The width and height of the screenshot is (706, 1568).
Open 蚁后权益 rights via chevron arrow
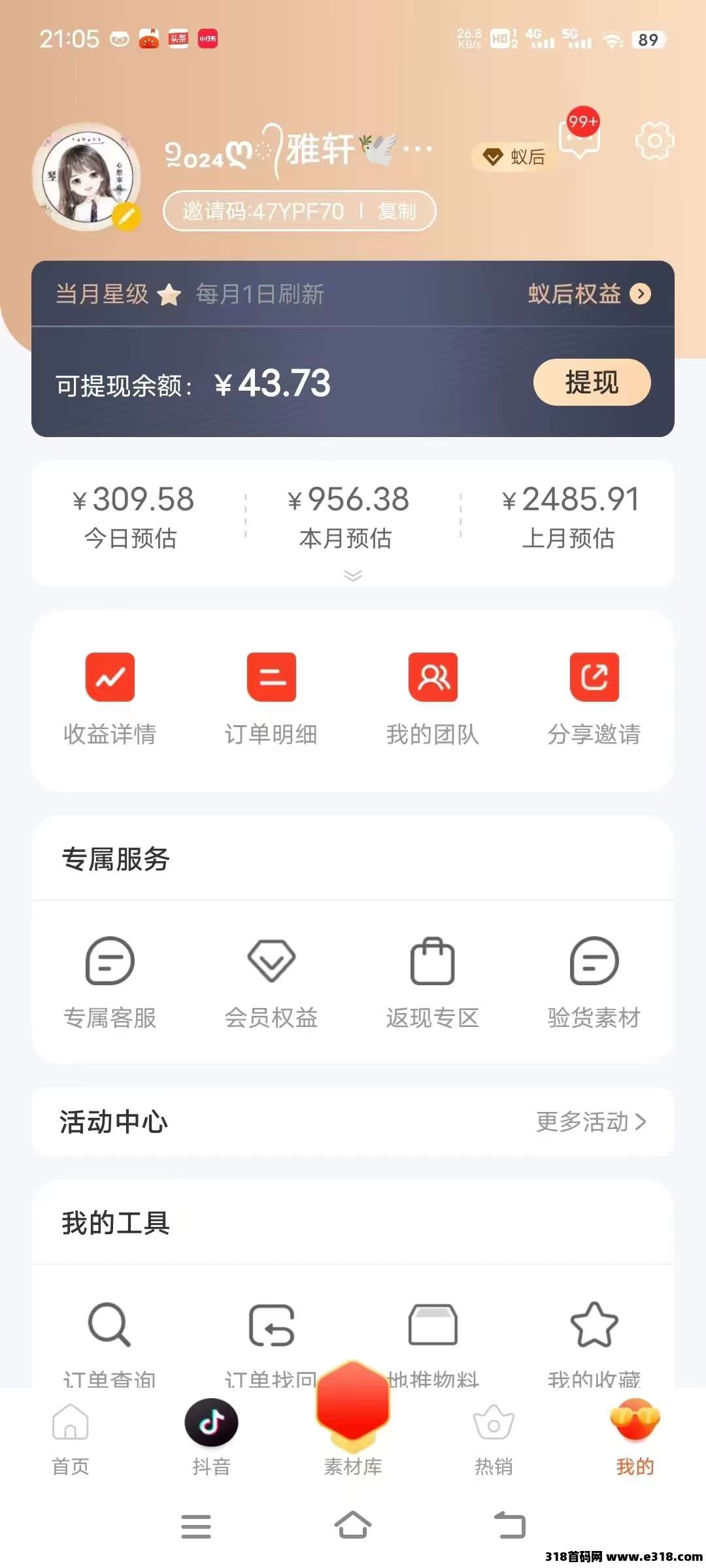tap(641, 295)
